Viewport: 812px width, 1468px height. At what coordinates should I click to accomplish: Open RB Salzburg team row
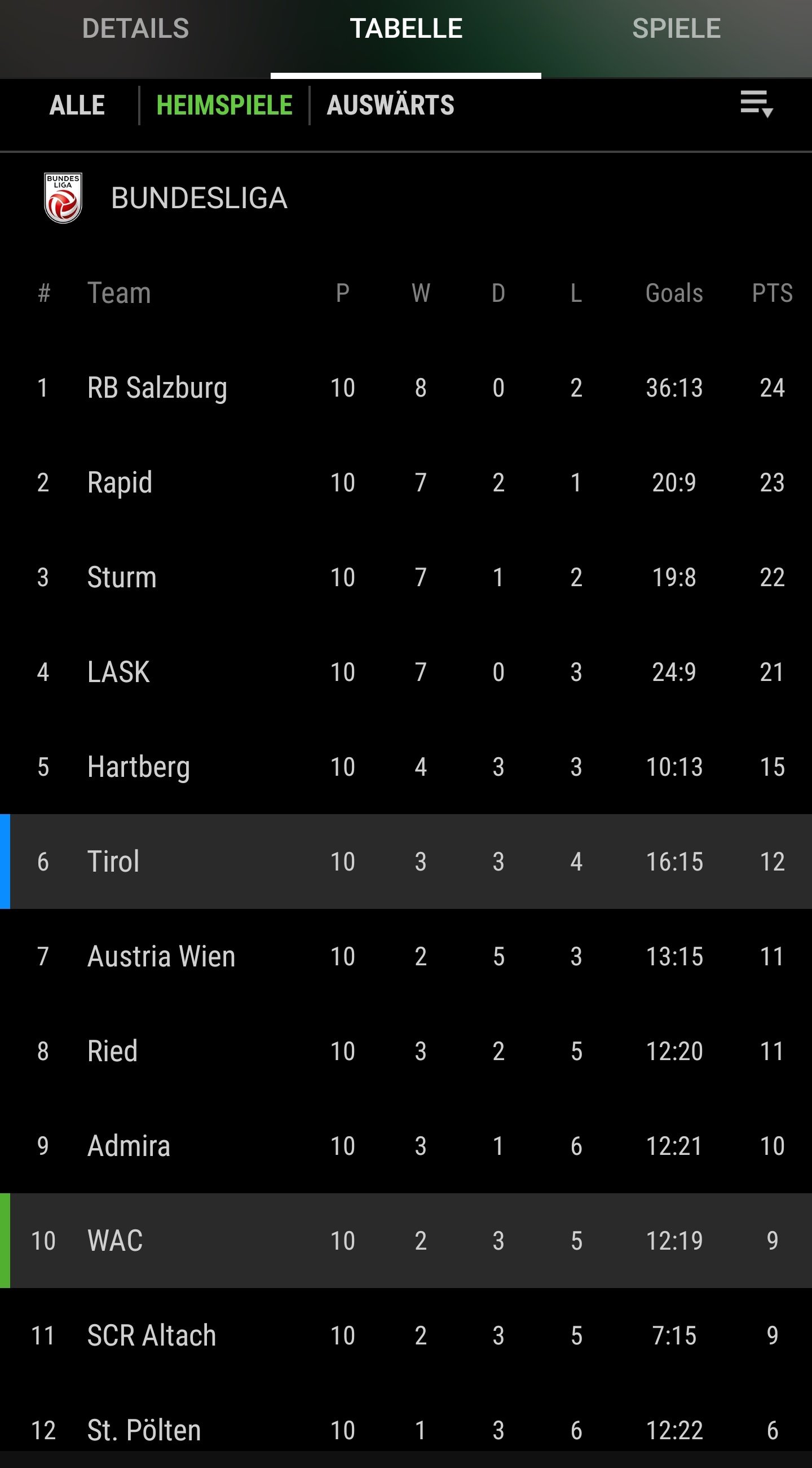406,388
